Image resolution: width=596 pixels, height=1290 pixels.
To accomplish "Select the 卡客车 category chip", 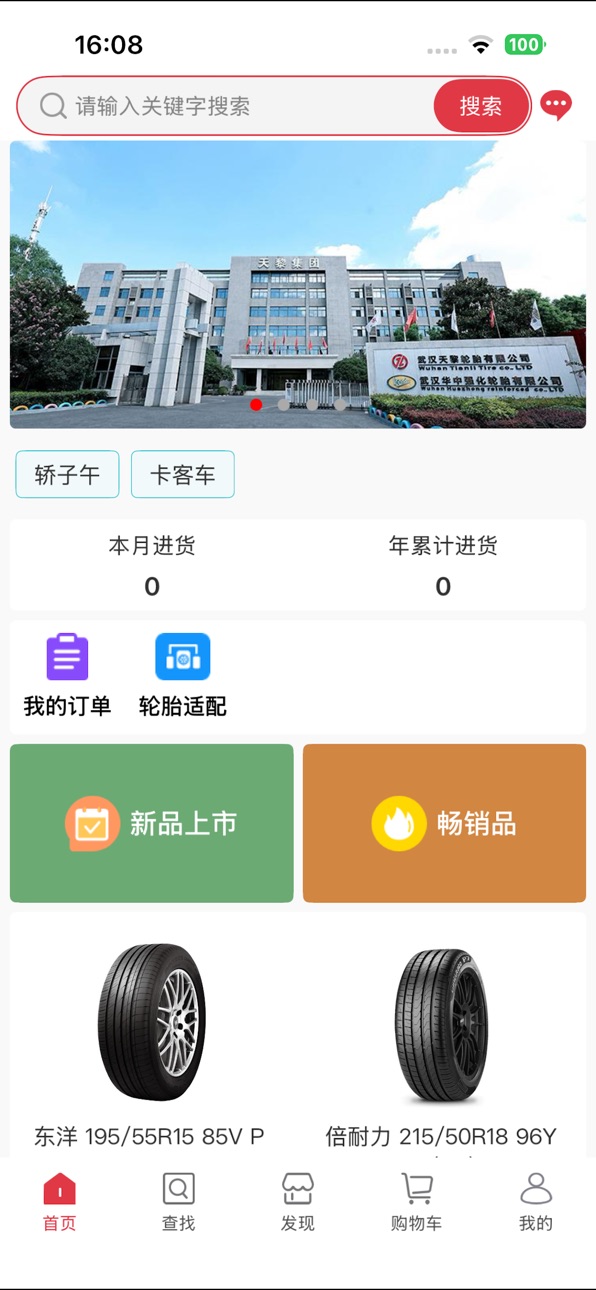I will [x=183, y=474].
